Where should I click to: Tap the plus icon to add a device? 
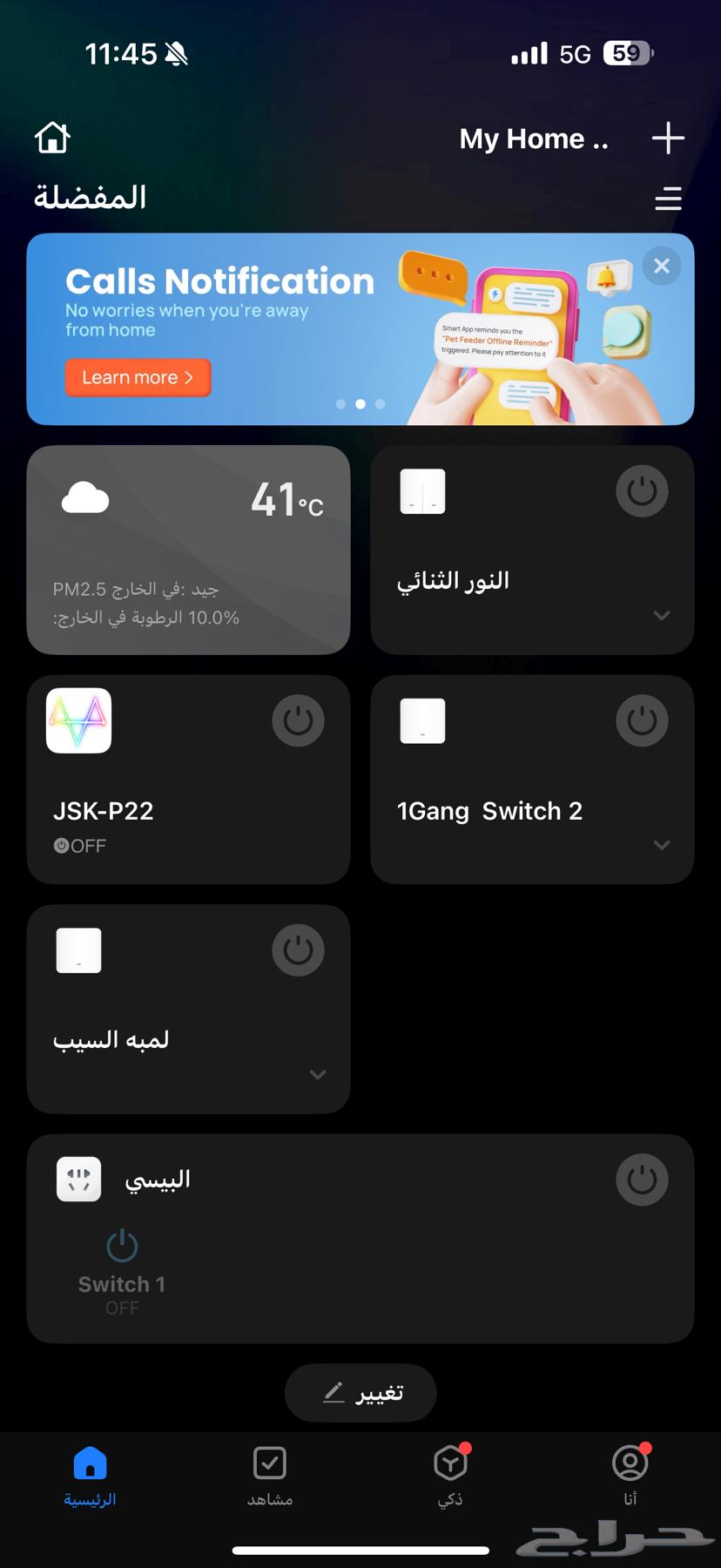[668, 138]
